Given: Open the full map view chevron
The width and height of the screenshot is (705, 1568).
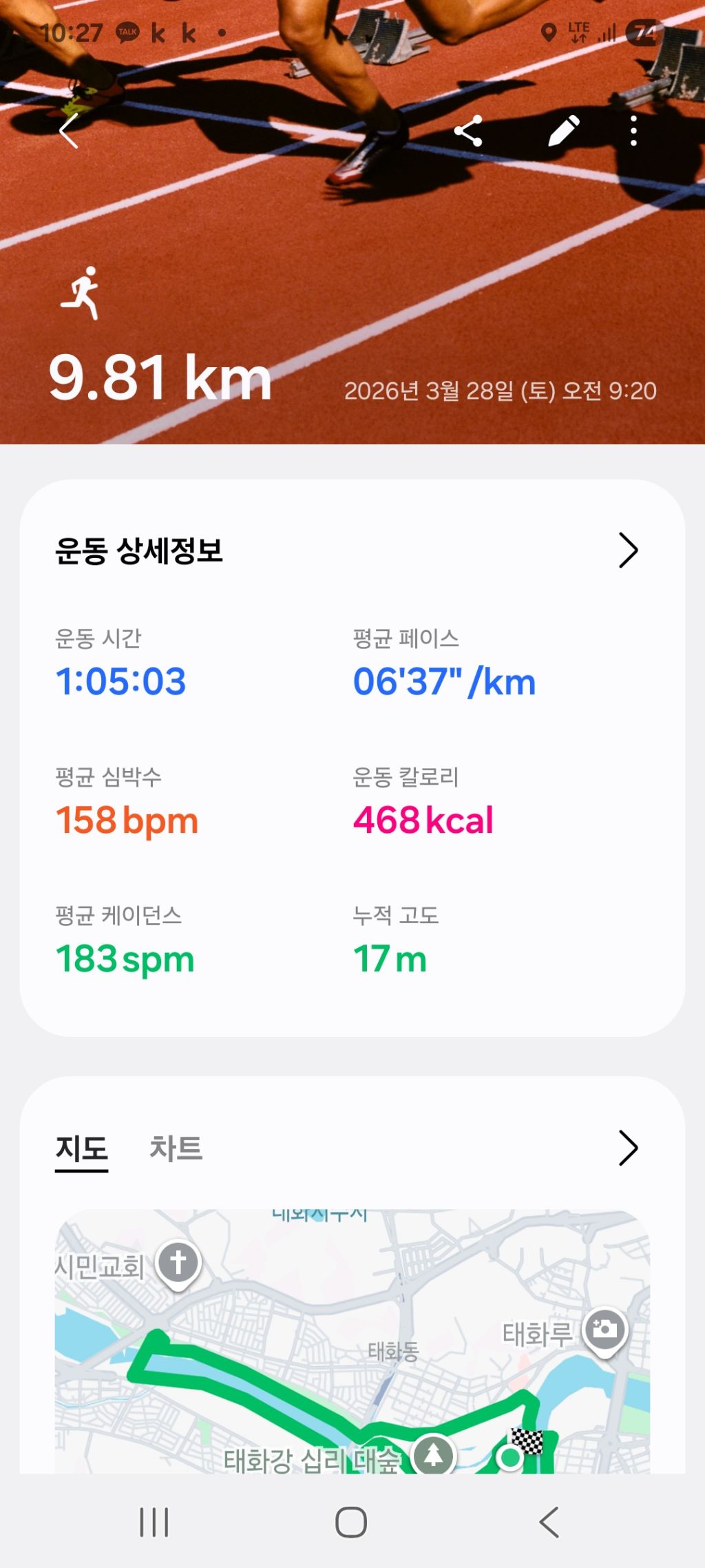Looking at the screenshot, I should tap(628, 1148).
